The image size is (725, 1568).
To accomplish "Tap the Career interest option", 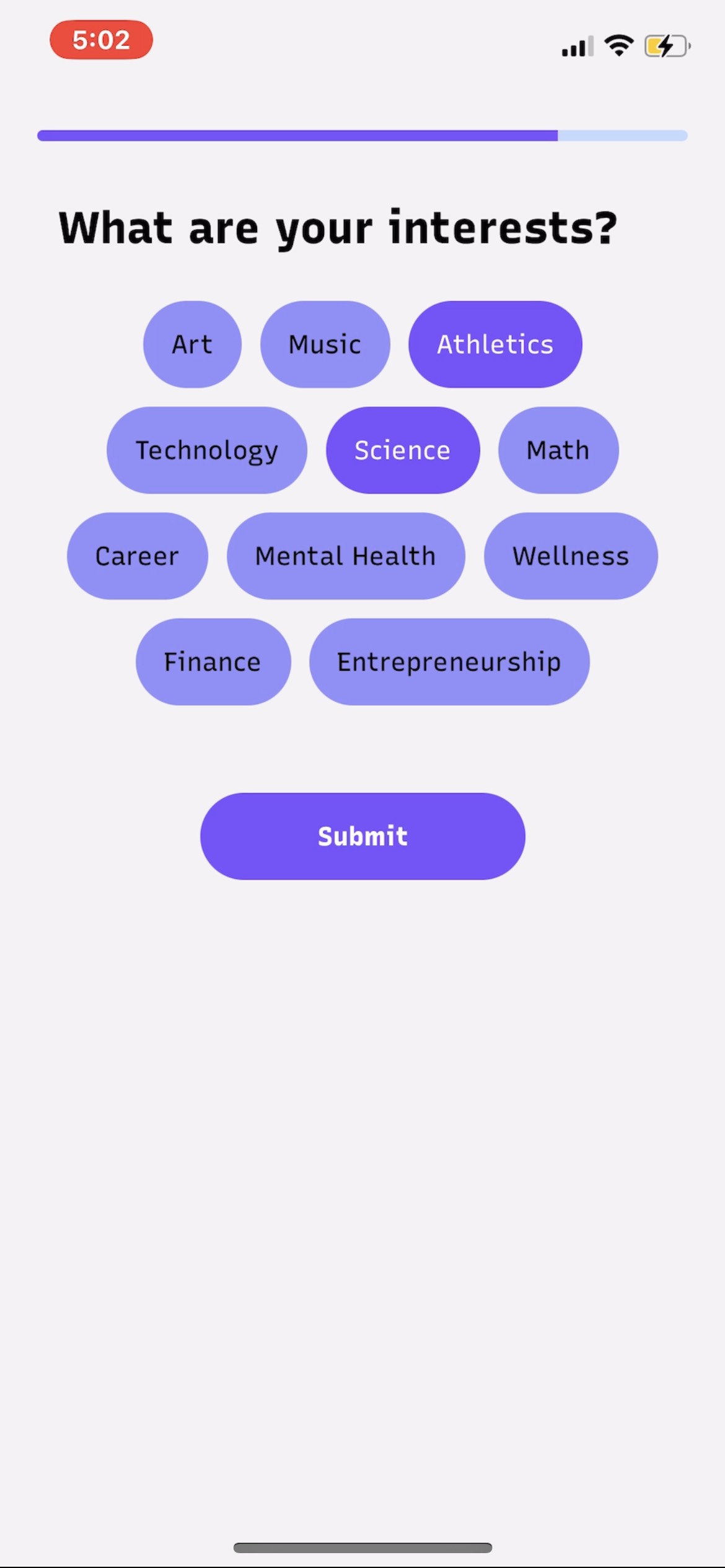I will pos(137,556).
